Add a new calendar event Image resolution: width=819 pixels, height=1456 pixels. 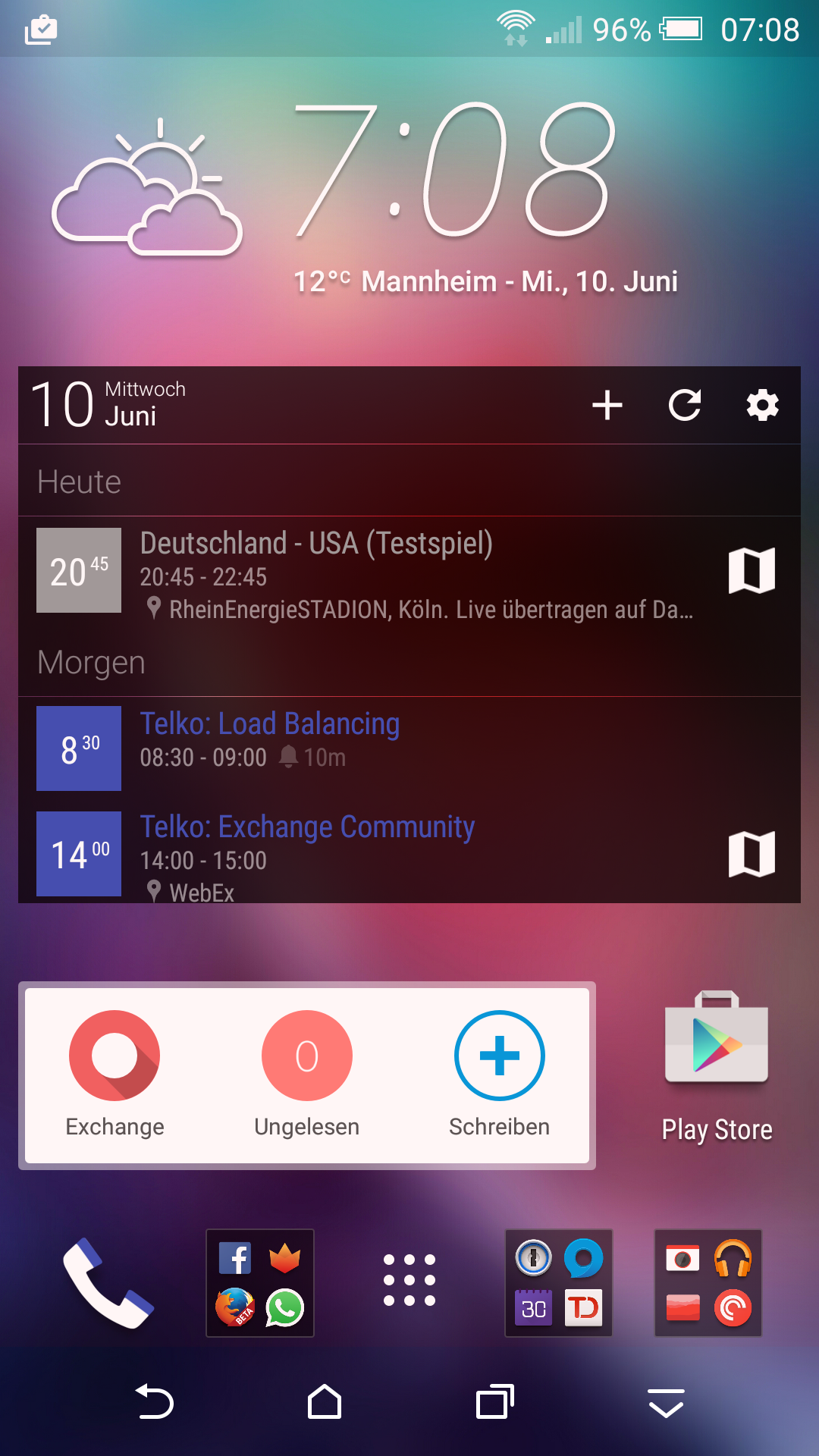point(607,405)
